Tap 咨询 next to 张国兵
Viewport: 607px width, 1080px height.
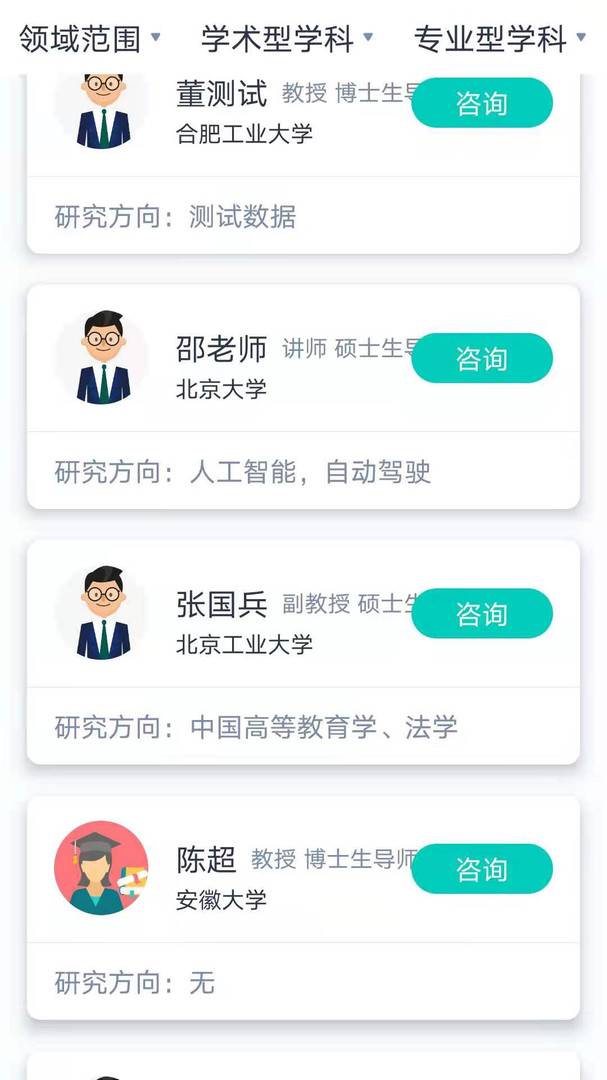point(481,613)
